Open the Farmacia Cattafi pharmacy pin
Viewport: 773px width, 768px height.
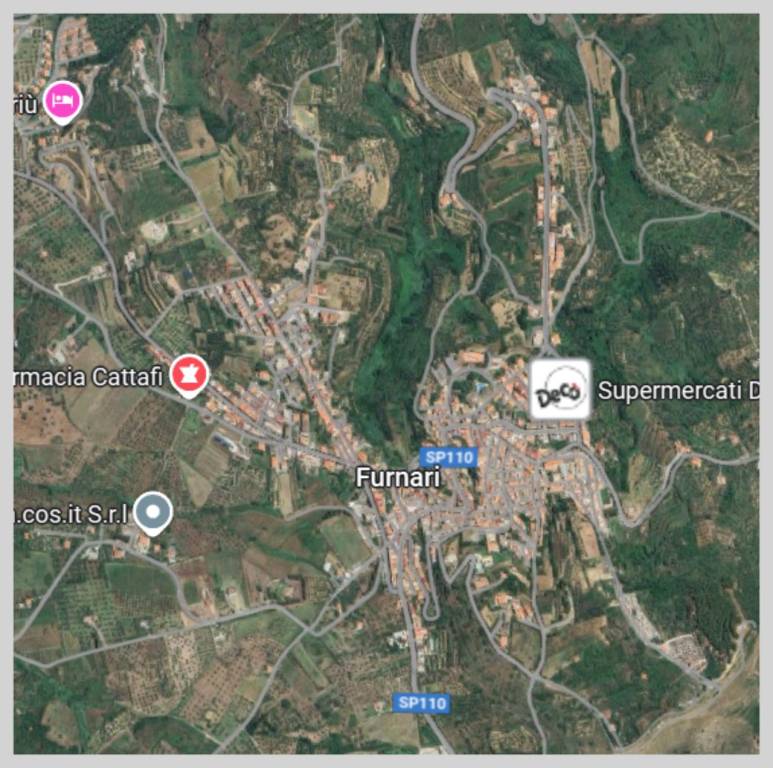pyautogui.click(x=188, y=376)
